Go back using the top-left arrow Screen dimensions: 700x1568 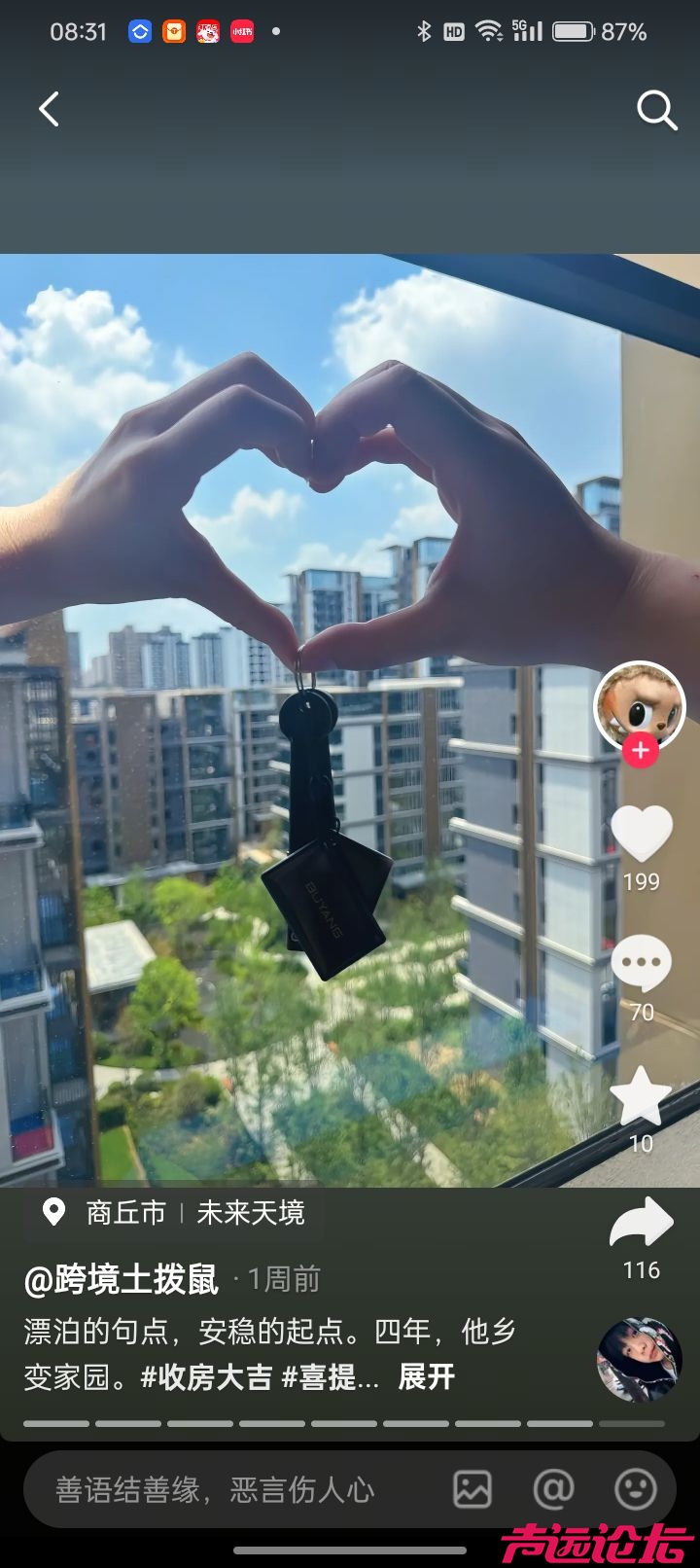50,109
